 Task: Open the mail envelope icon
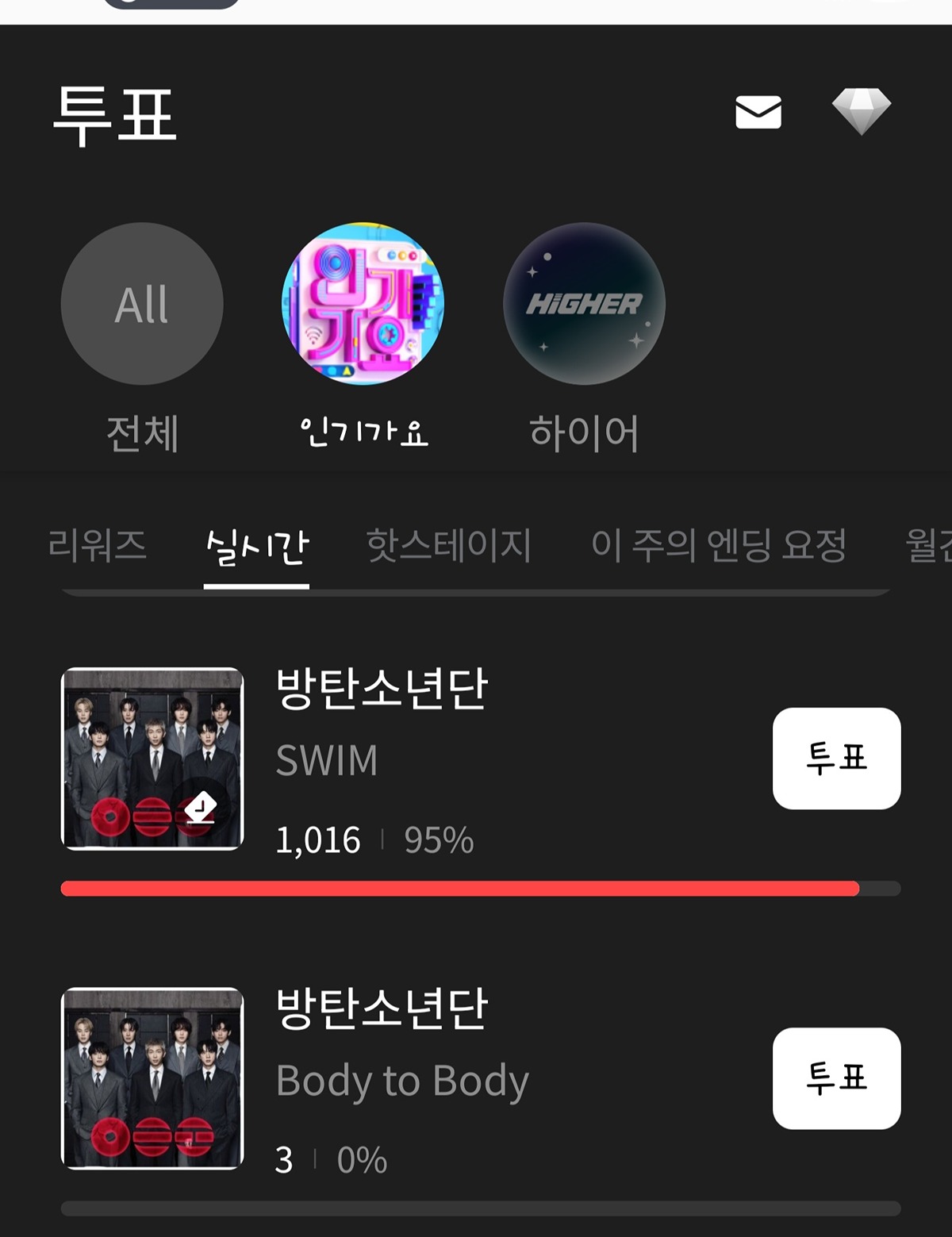click(x=758, y=112)
